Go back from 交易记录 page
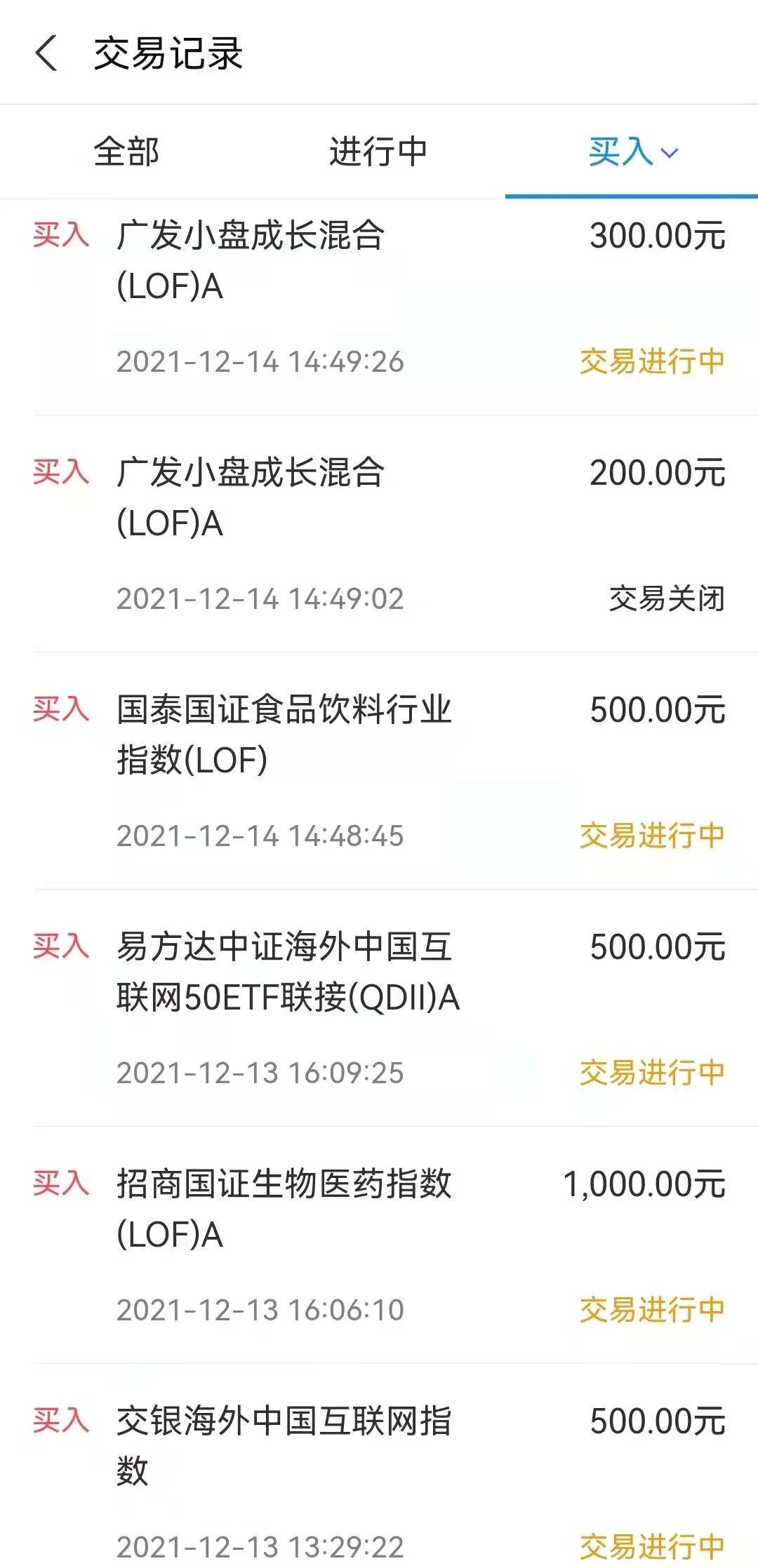758x1568 pixels. point(46,54)
